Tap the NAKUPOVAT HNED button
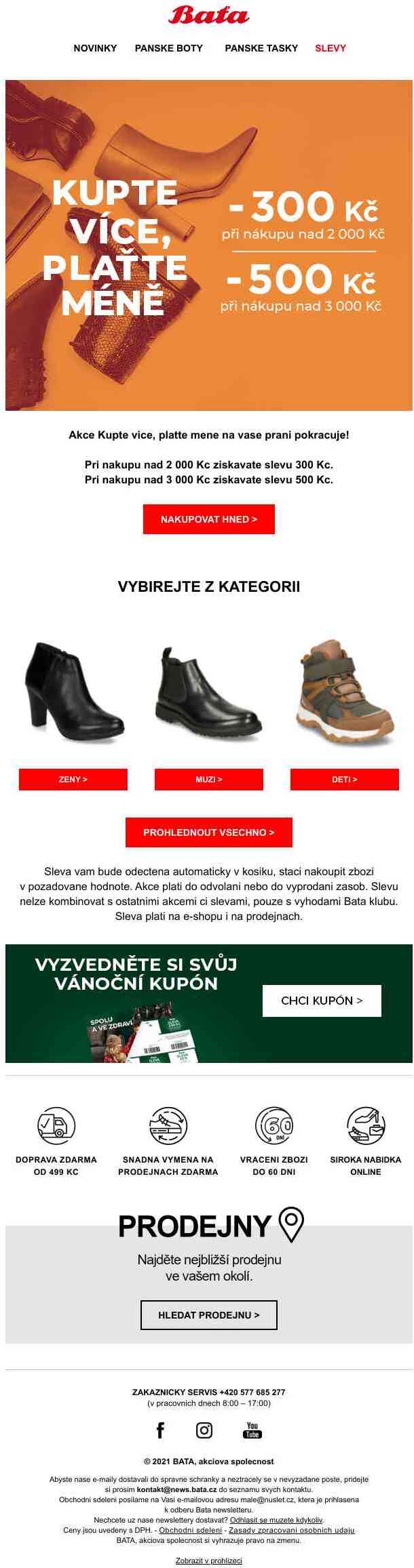The image size is (414, 1568). coord(208,519)
